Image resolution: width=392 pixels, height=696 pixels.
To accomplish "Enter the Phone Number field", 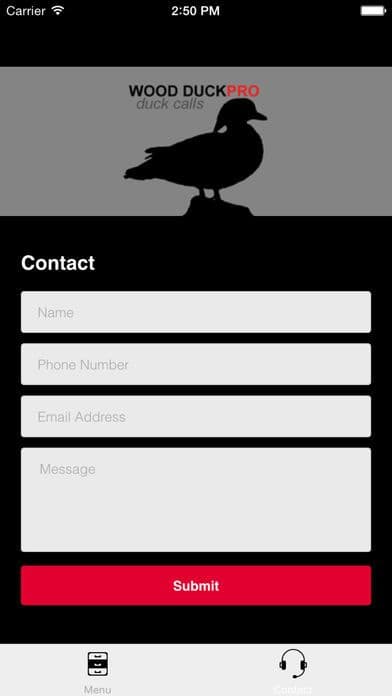I will click(x=196, y=364).
